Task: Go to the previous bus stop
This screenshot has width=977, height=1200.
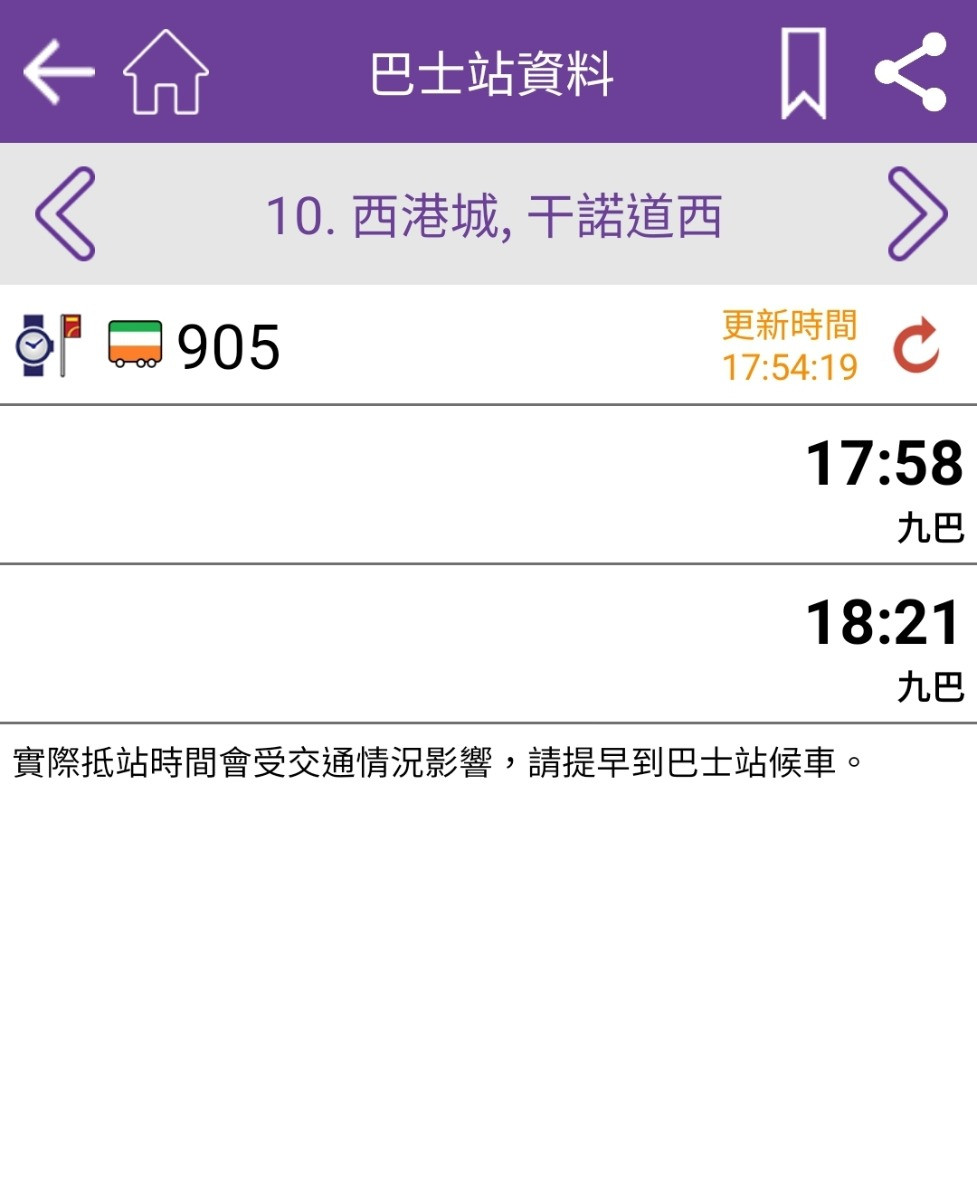Action: pyautogui.click(x=65, y=214)
